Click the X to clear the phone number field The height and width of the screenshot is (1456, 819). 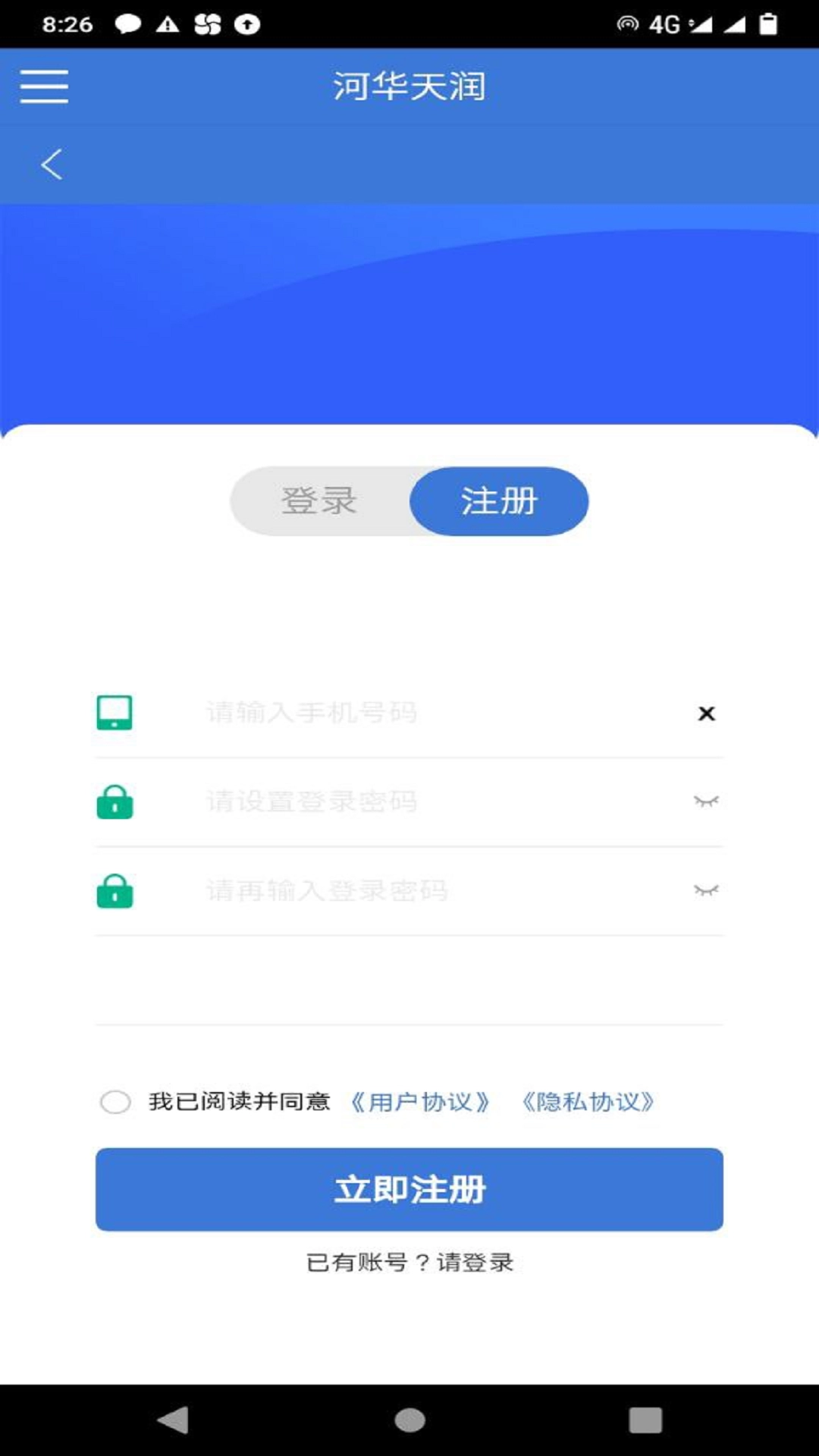[707, 713]
